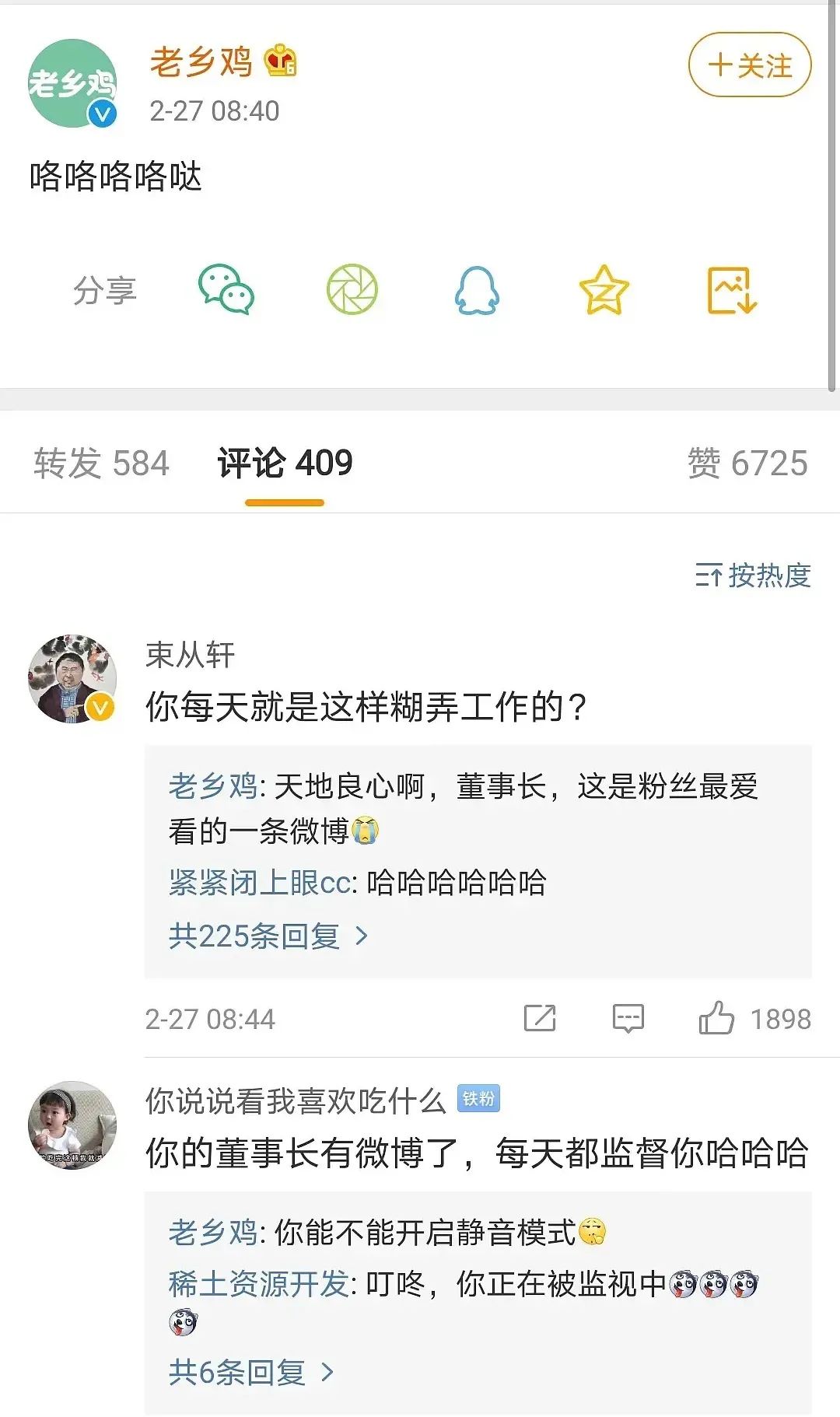Follow 老乡鸡 with the 关注 button
The height and width of the screenshot is (1417, 840).
(x=749, y=65)
